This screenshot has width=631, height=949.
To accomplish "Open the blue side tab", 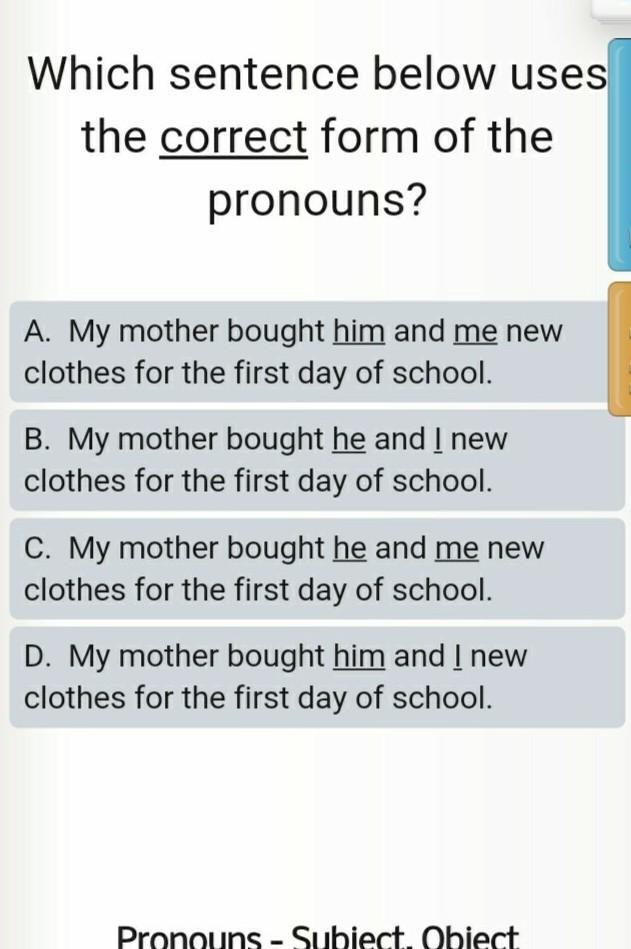I will click(x=620, y=155).
